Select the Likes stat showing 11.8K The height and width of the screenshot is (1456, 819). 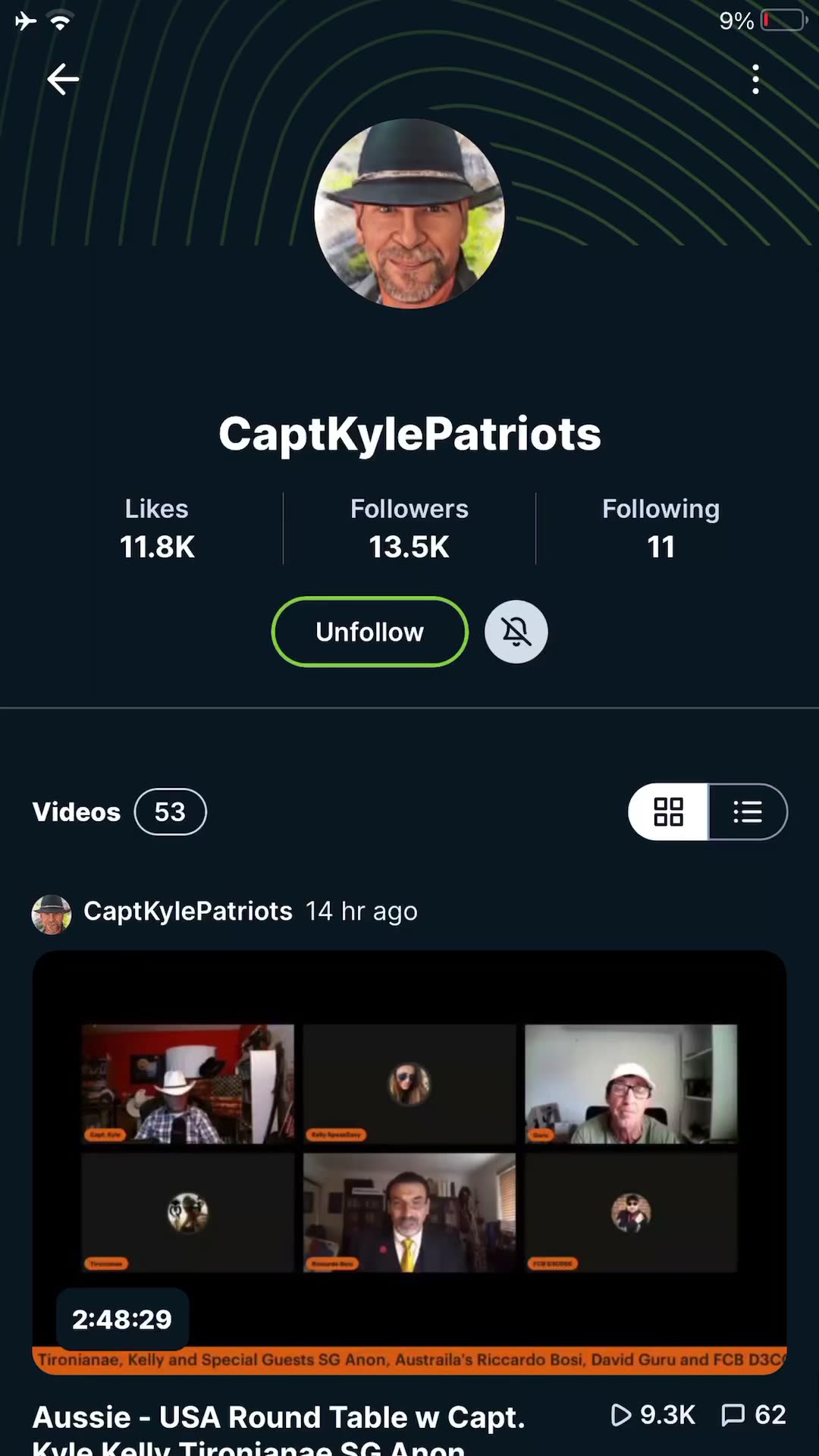click(x=156, y=529)
